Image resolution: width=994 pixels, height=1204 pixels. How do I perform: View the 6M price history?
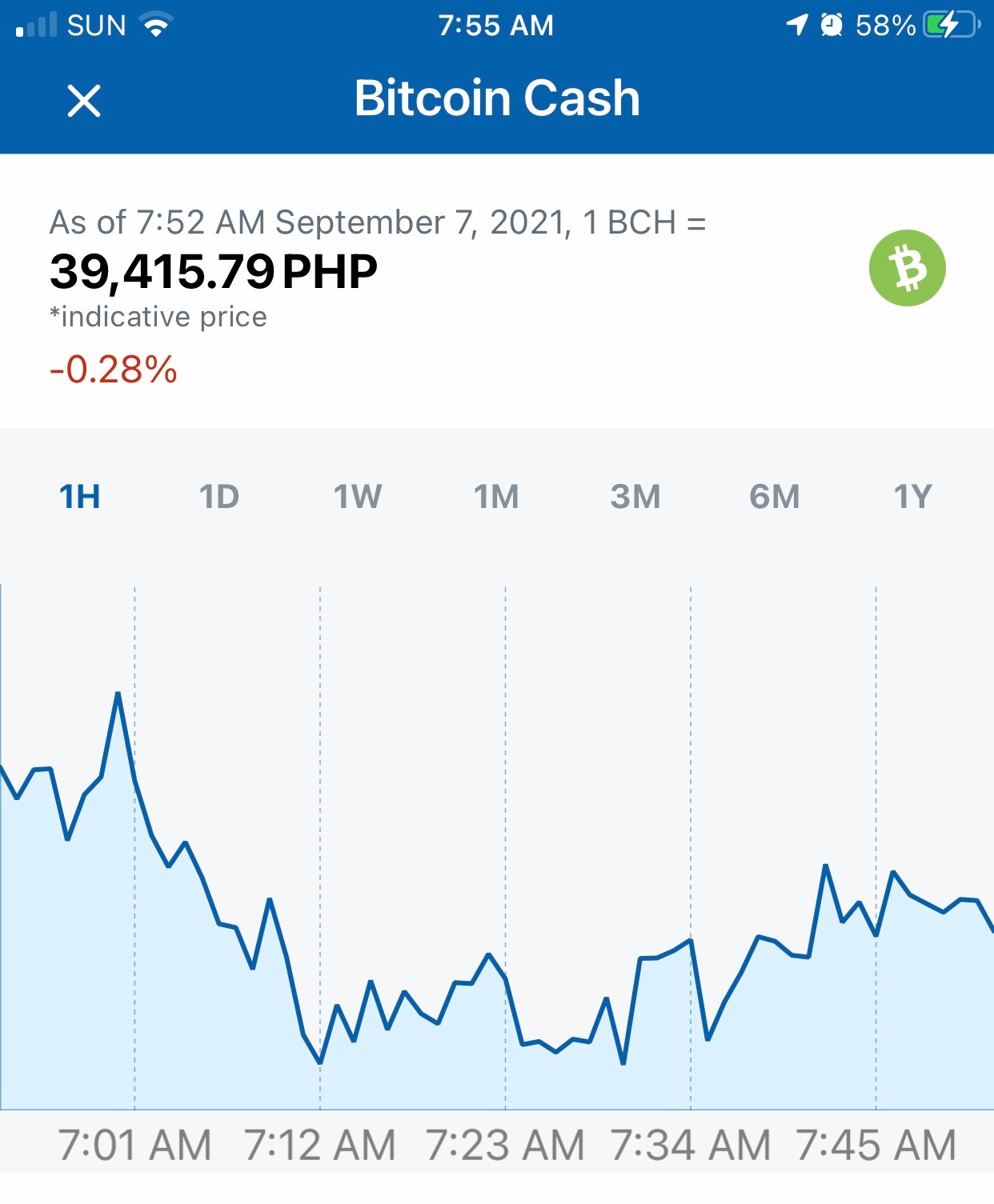[774, 497]
